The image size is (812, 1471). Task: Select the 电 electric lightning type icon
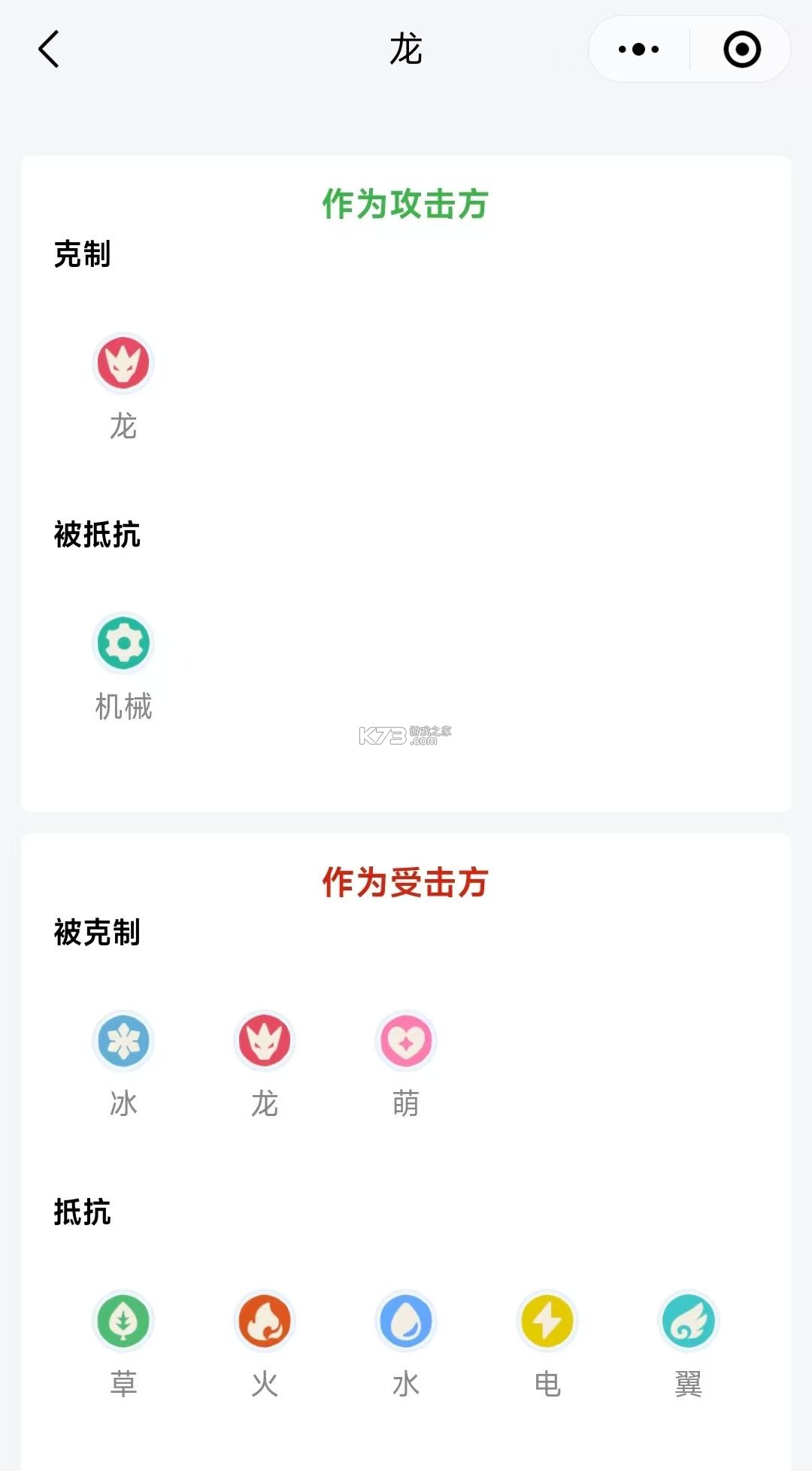click(547, 1321)
